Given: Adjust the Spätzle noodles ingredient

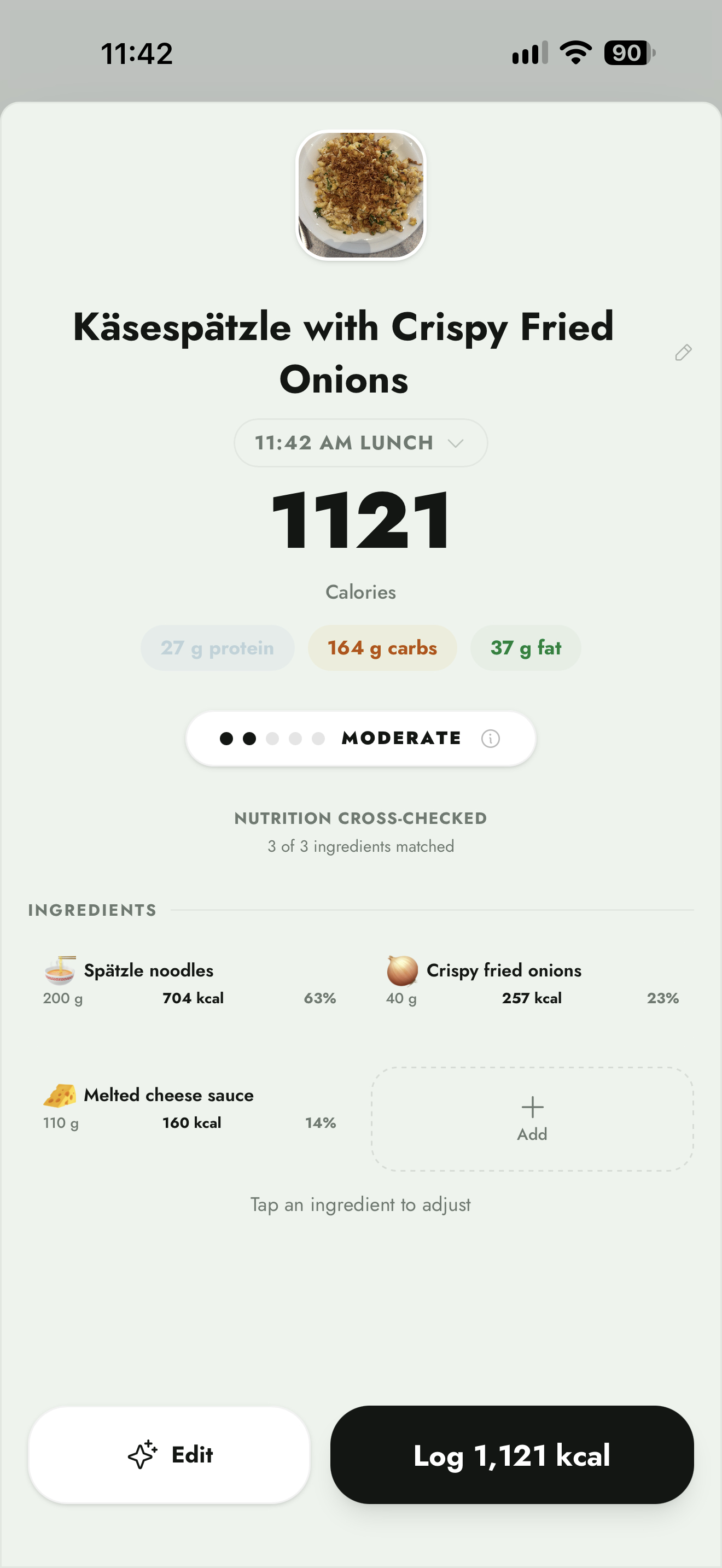Looking at the screenshot, I should pyautogui.click(x=189, y=982).
